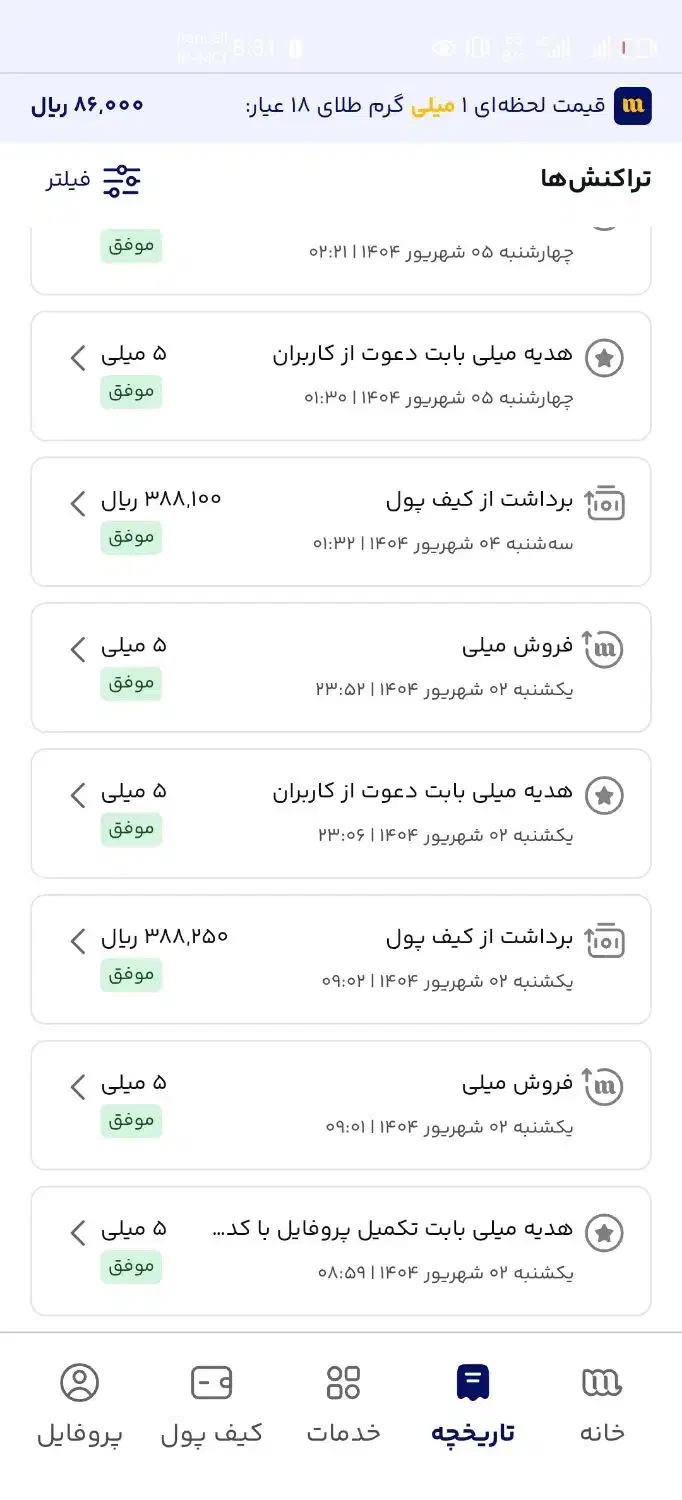View the فروش میلی transaction at 23:52
Screen dimensions: 682x1500
point(340,667)
